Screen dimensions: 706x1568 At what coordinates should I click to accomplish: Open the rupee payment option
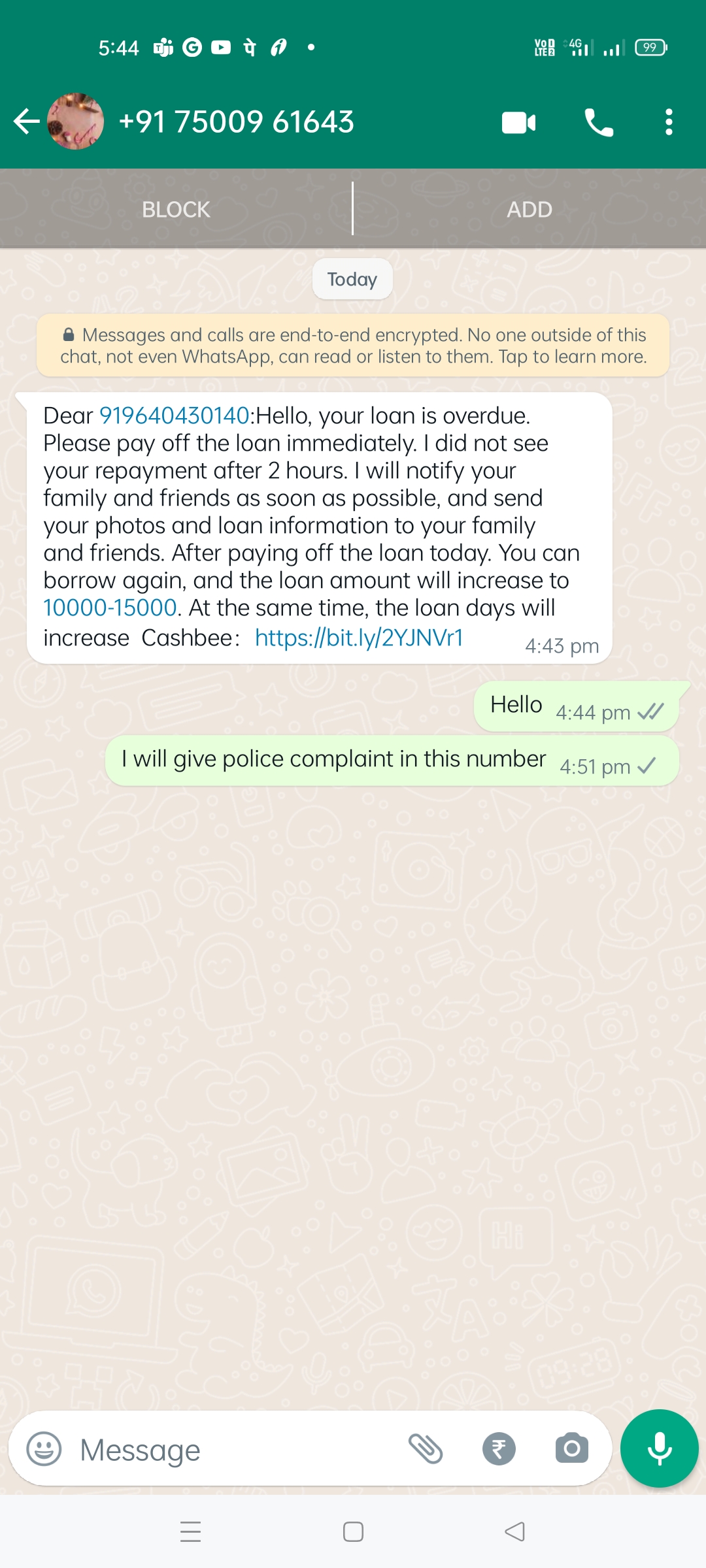coord(499,1448)
